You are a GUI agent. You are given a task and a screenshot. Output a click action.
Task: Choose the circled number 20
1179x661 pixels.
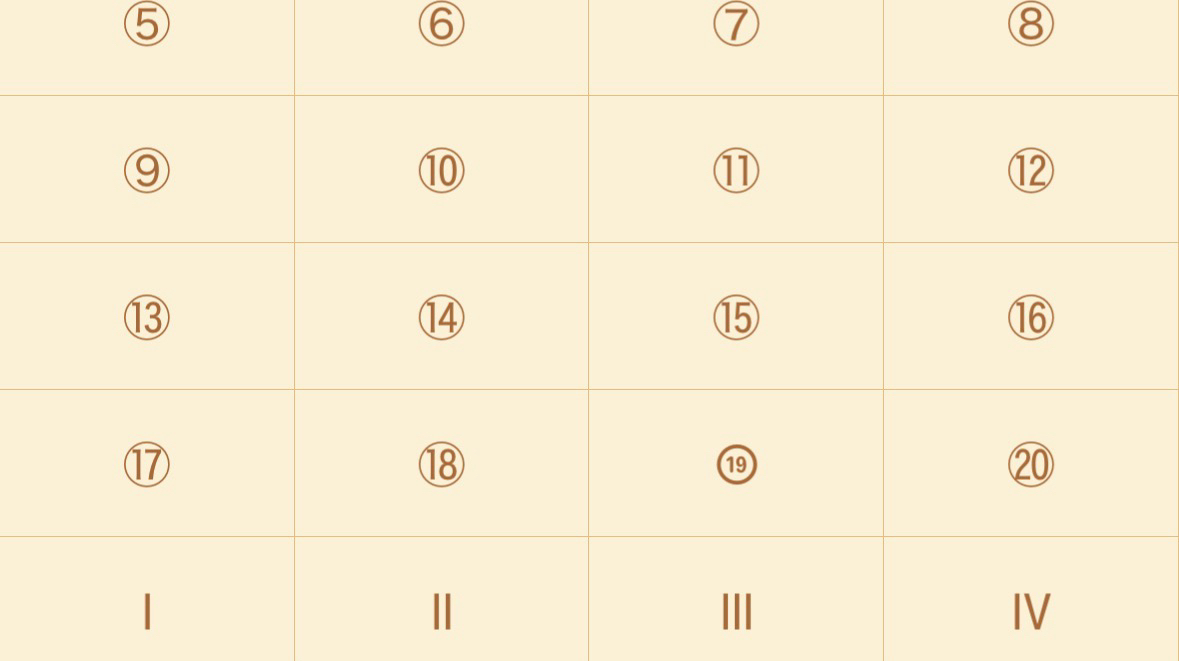click(1031, 464)
